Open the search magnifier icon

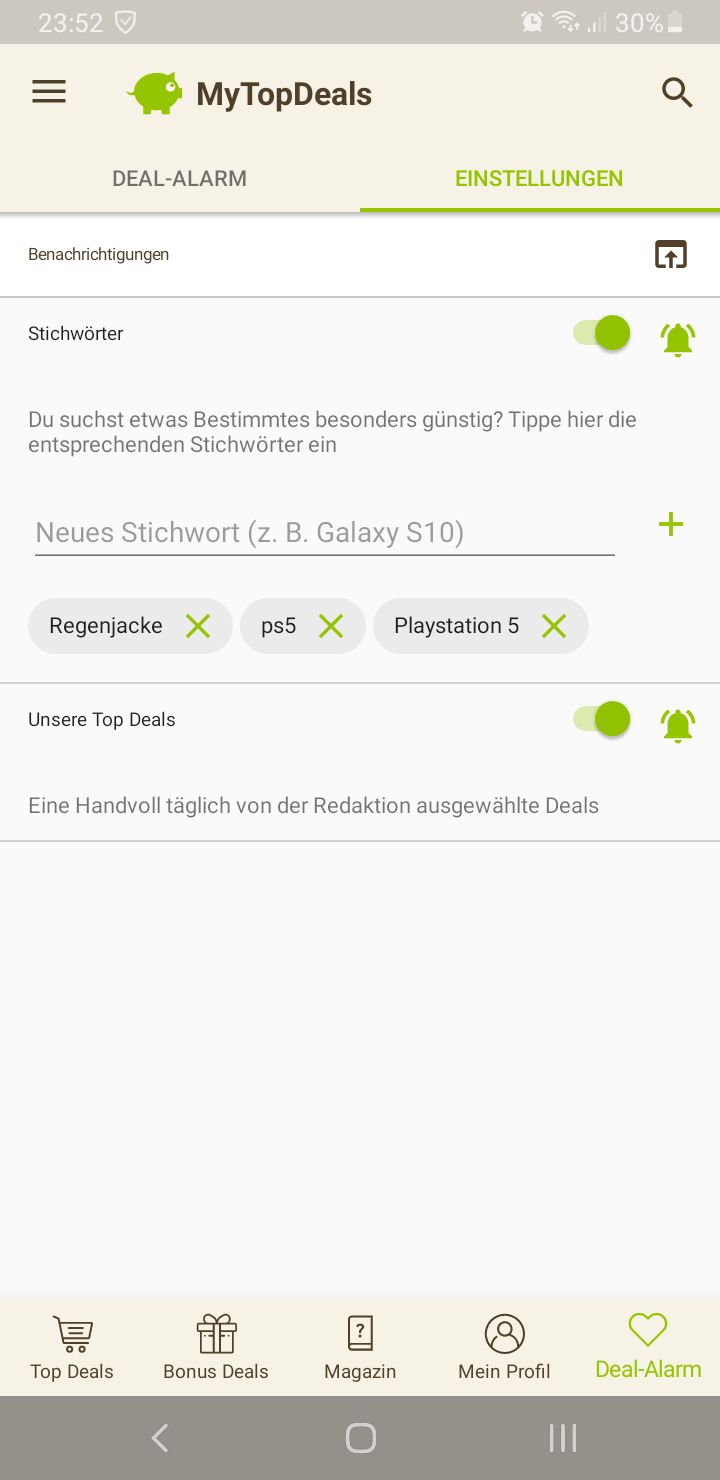677,93
